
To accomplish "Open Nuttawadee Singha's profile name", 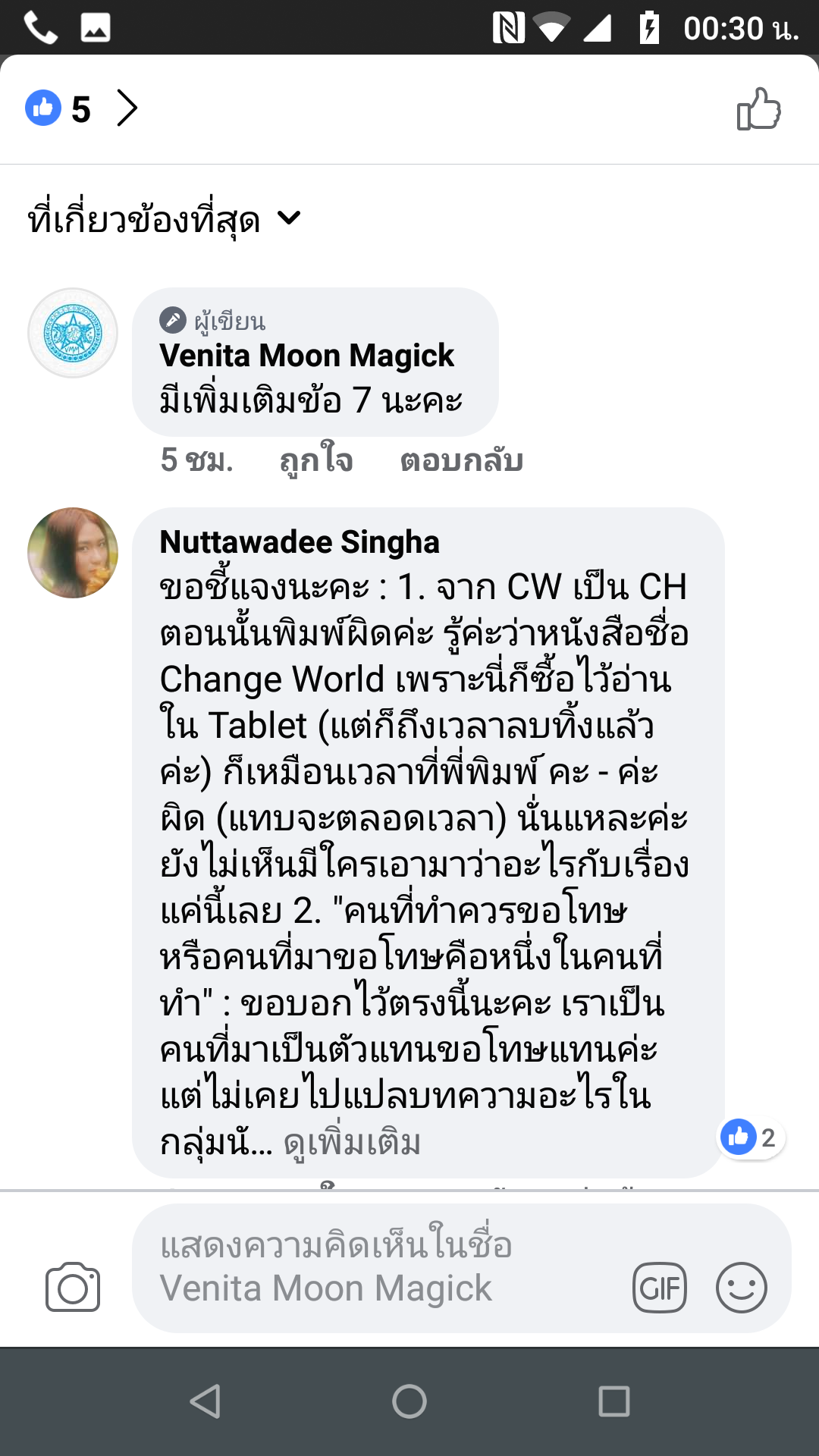I will click(x=300, y=542).
